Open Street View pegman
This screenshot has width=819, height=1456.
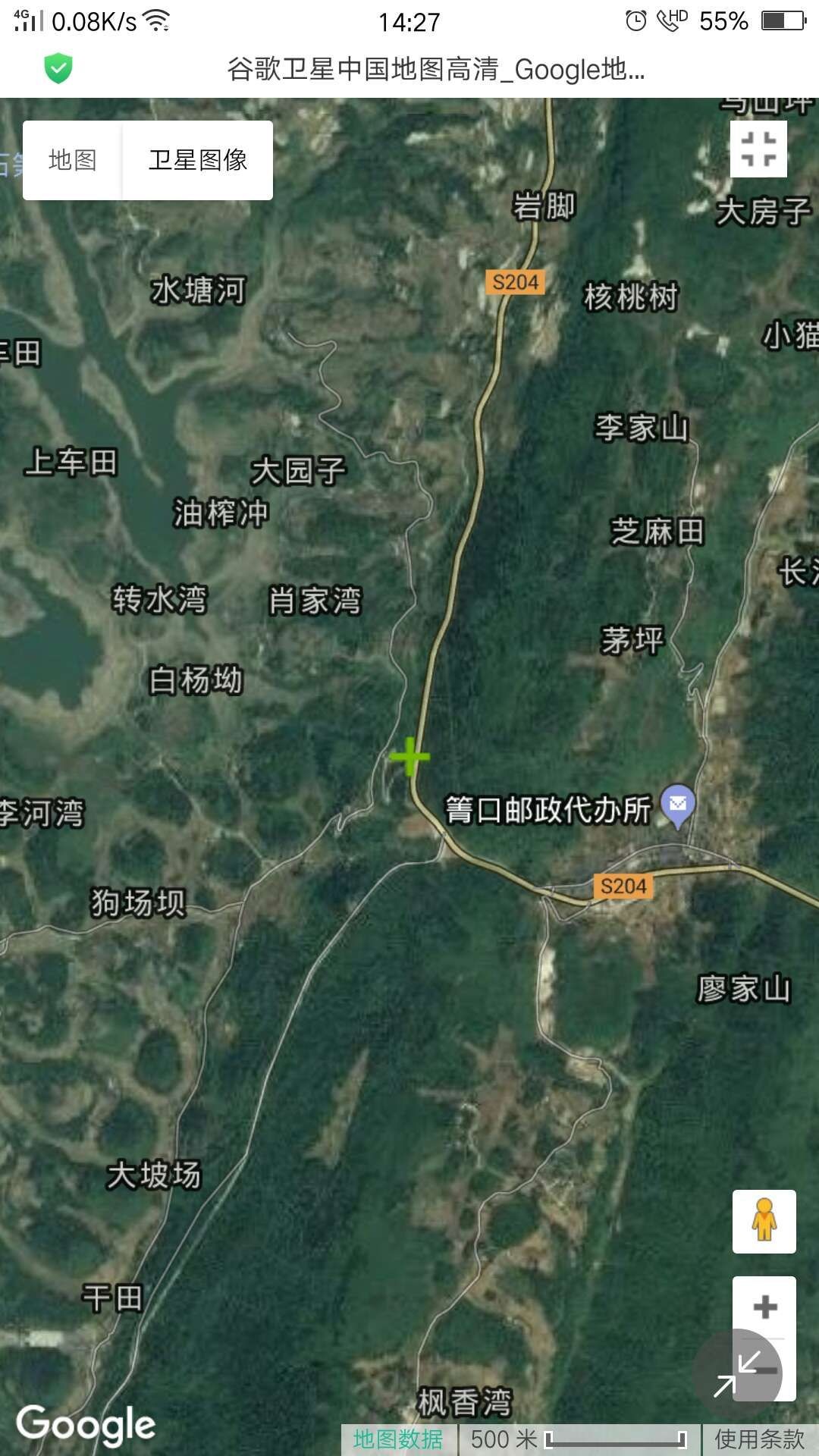pyautogui.click(x=764, y=1221)
